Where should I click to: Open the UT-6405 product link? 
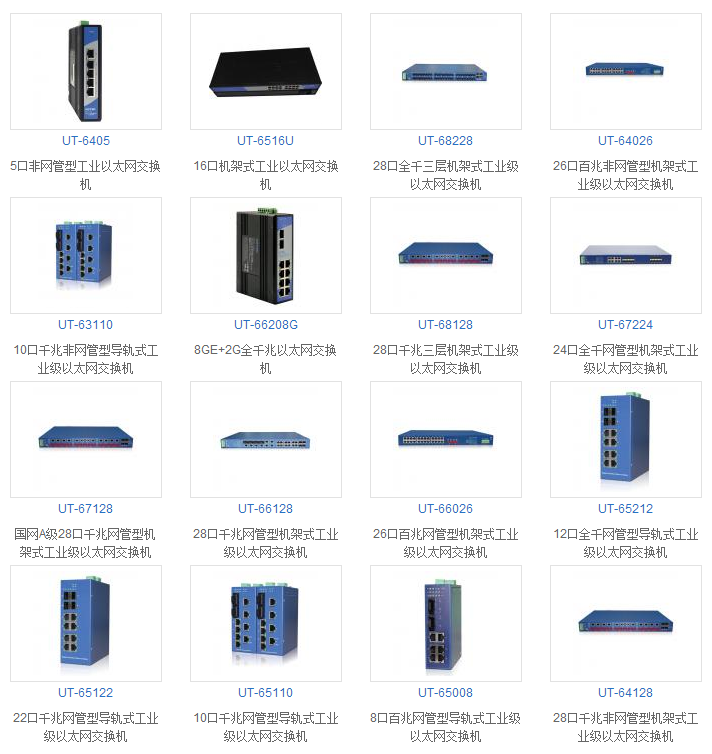[x=85, y=141]
